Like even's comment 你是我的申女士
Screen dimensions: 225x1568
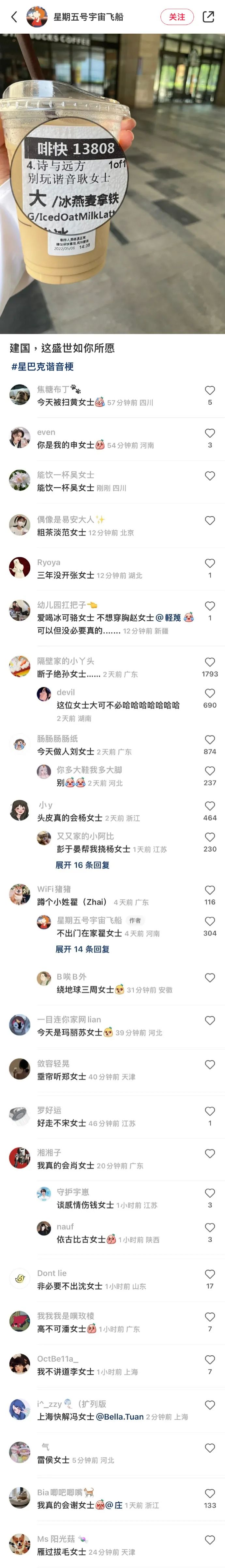coord(210,433)
